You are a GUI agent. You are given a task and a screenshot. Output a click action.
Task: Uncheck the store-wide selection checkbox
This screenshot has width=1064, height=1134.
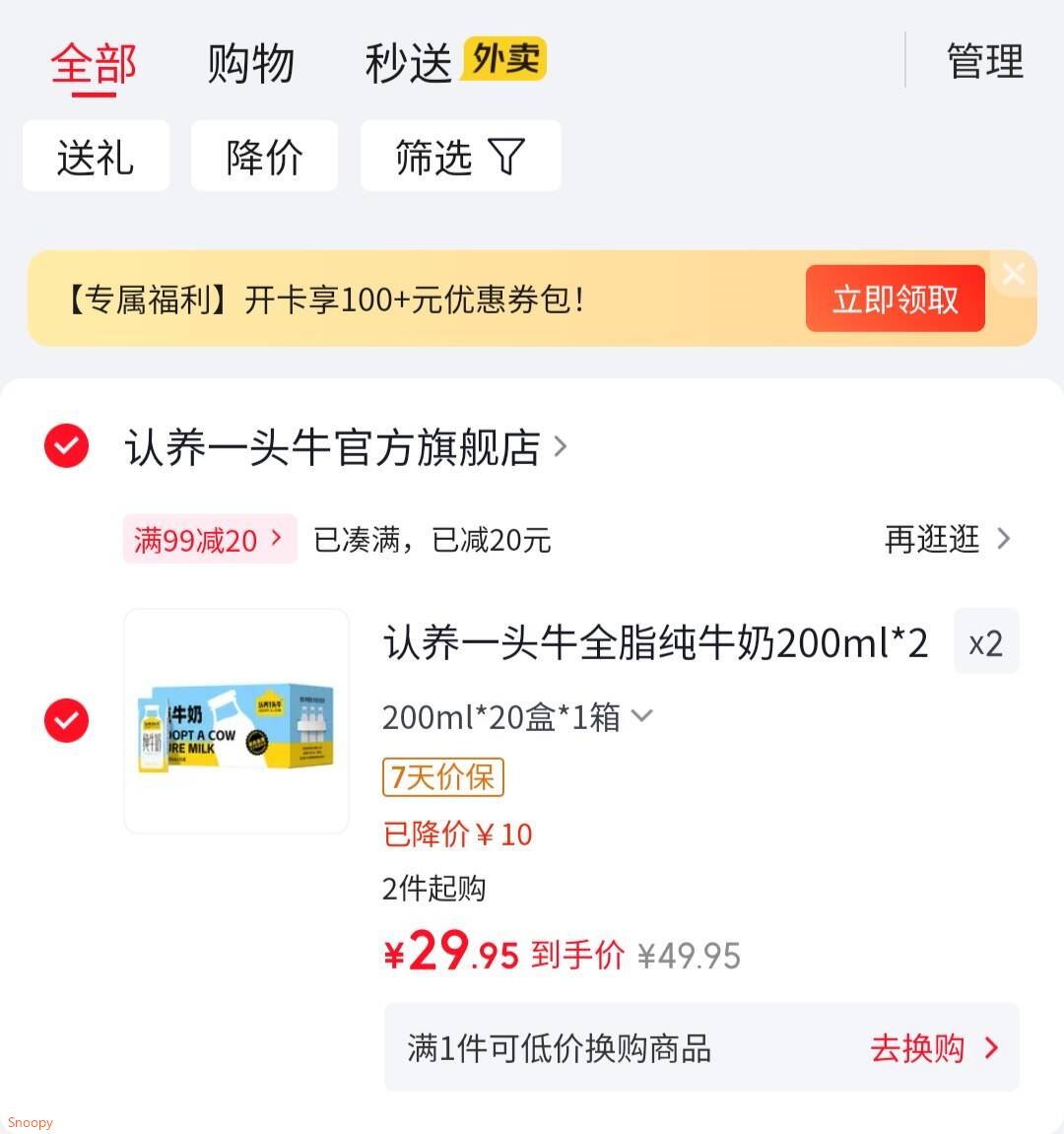(x=66, y=446)
